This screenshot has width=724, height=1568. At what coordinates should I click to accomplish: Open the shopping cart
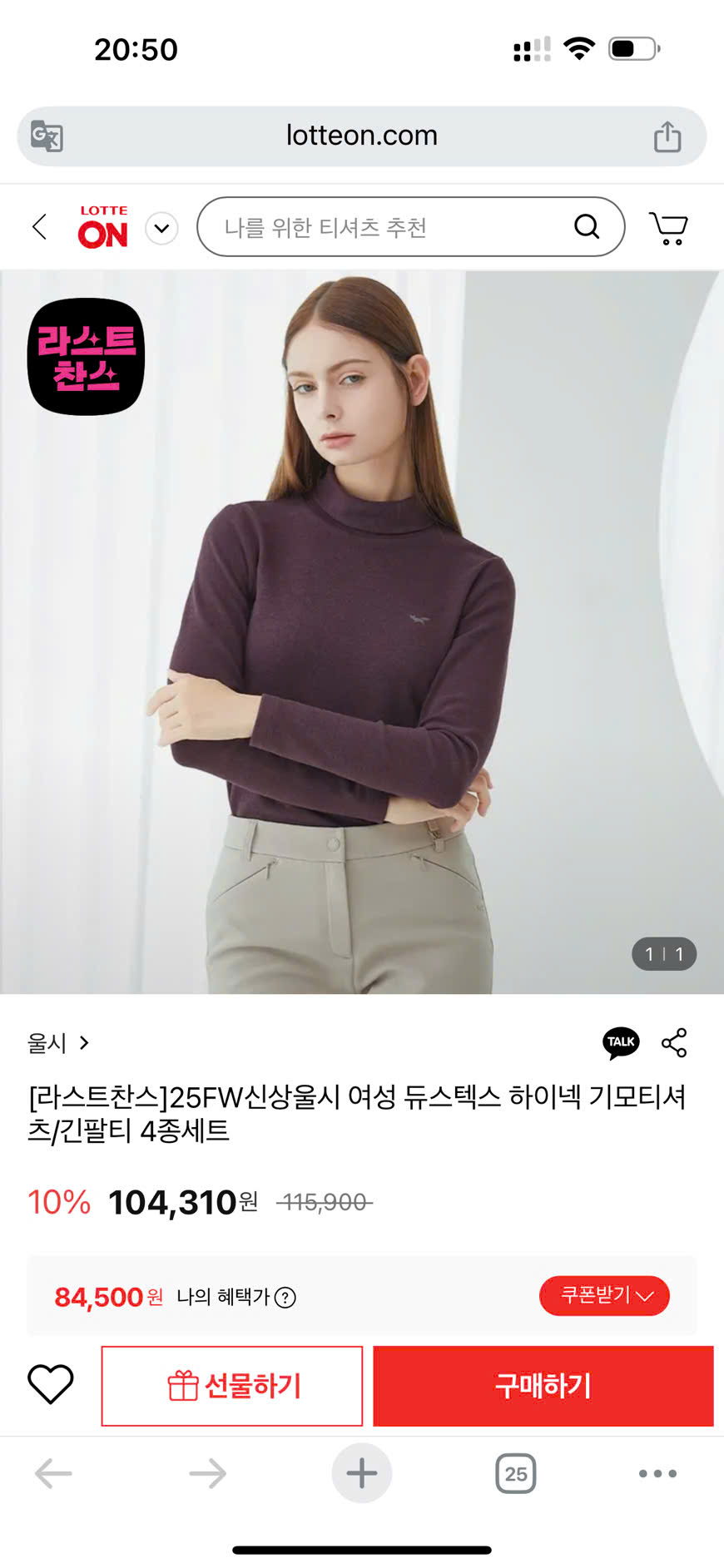pos(667,227)
